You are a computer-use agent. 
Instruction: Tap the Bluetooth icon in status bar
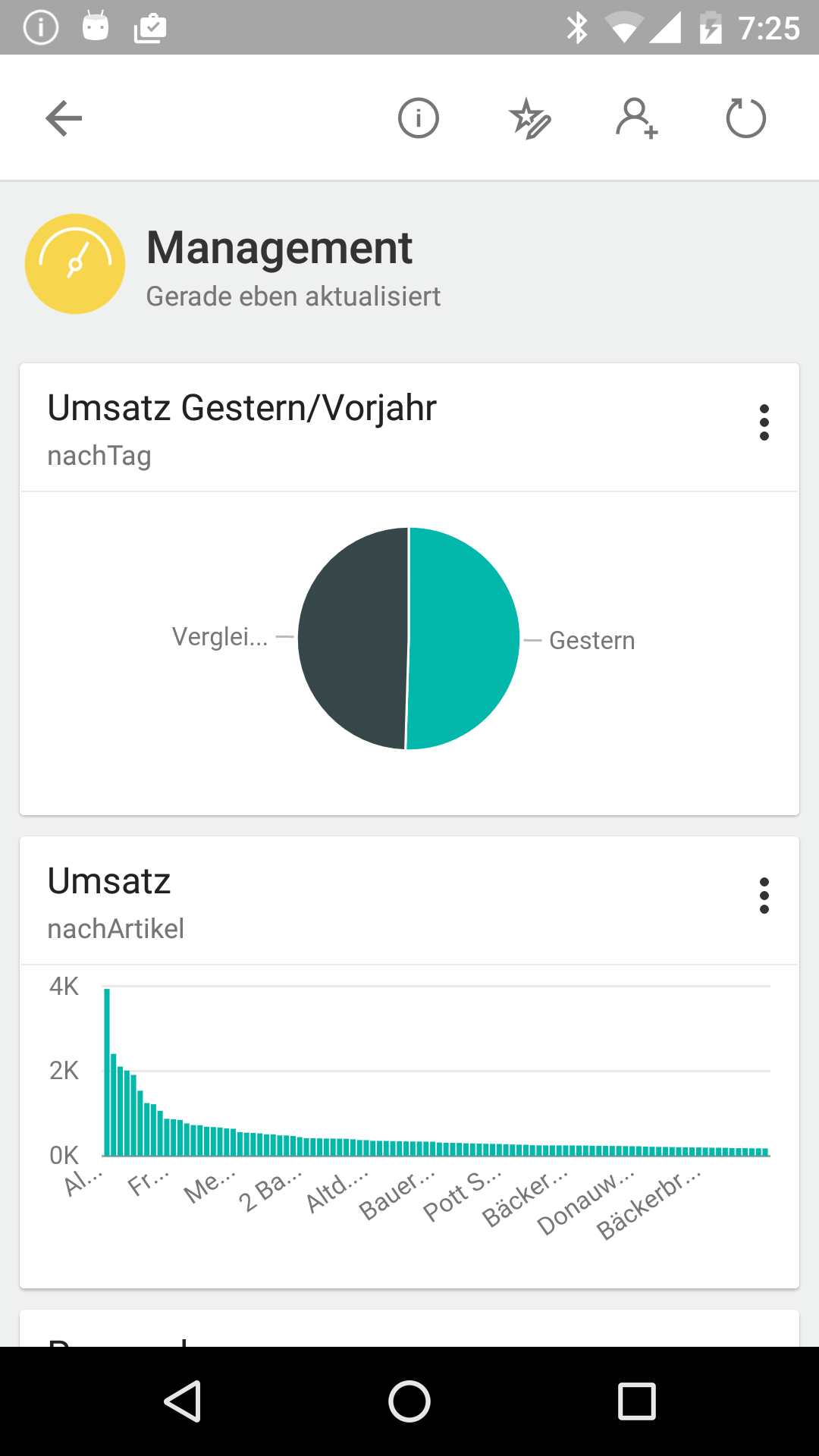pos(579,27)
